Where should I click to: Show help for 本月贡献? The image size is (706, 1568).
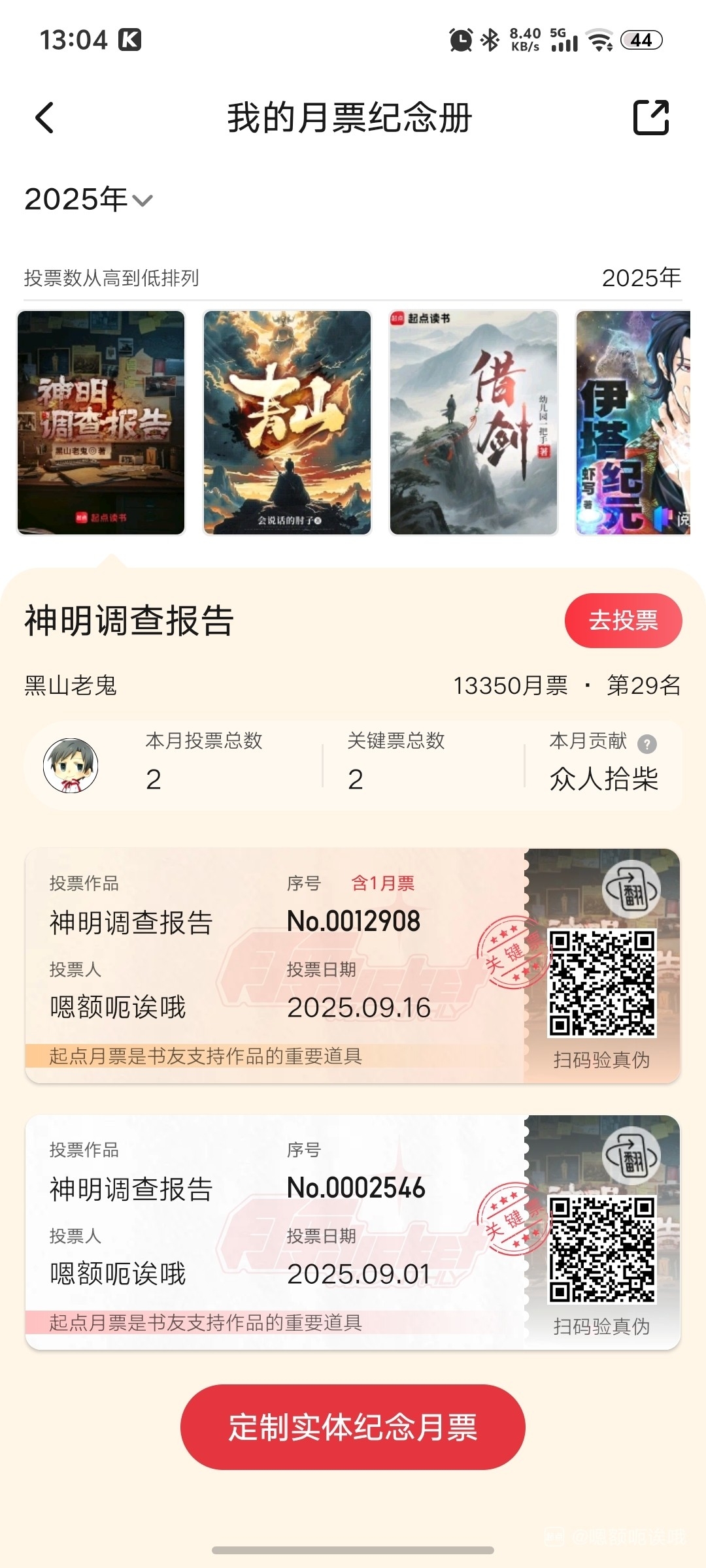tap(647, 743)
